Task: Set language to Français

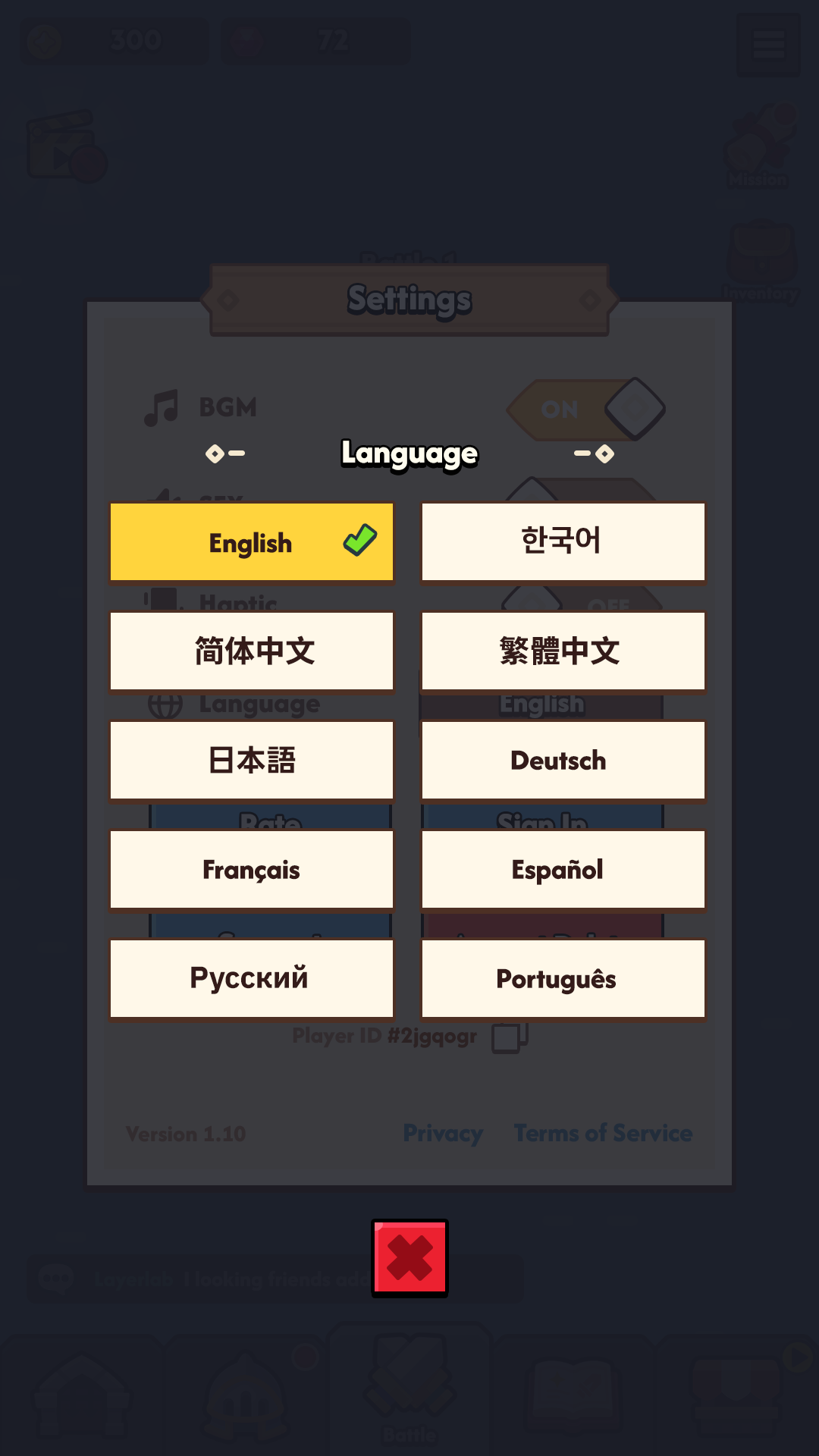Action: (x=251, y=869)
